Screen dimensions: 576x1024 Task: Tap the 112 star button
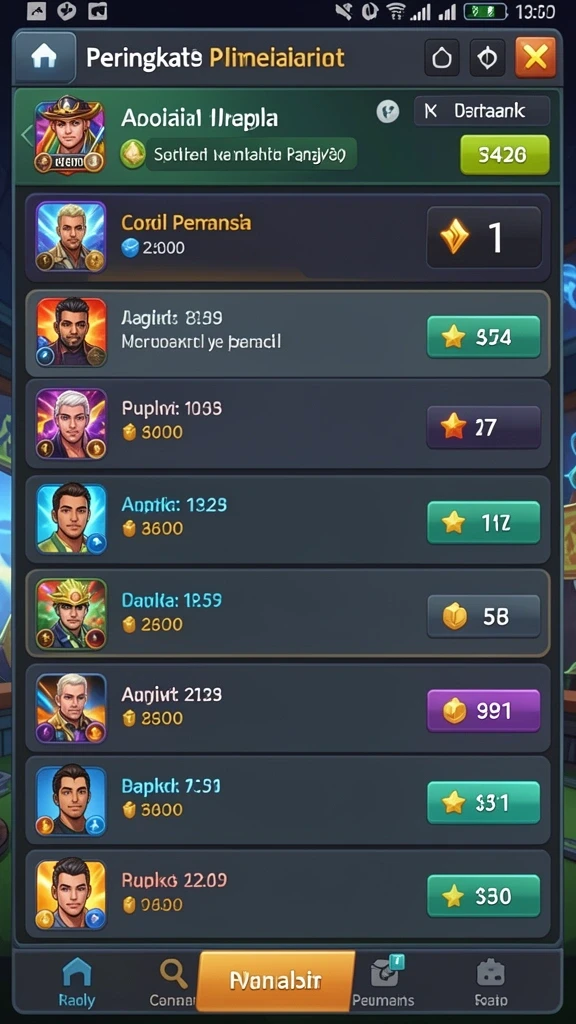(x=483, y=522)
